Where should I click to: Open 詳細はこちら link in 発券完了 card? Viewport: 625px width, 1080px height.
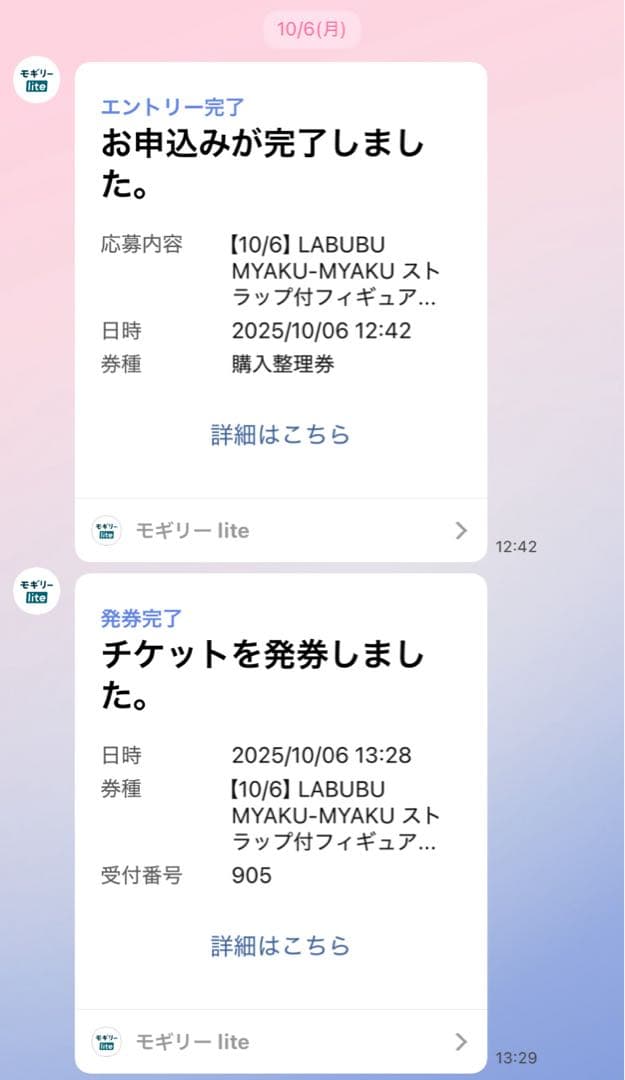pos(280,946)
